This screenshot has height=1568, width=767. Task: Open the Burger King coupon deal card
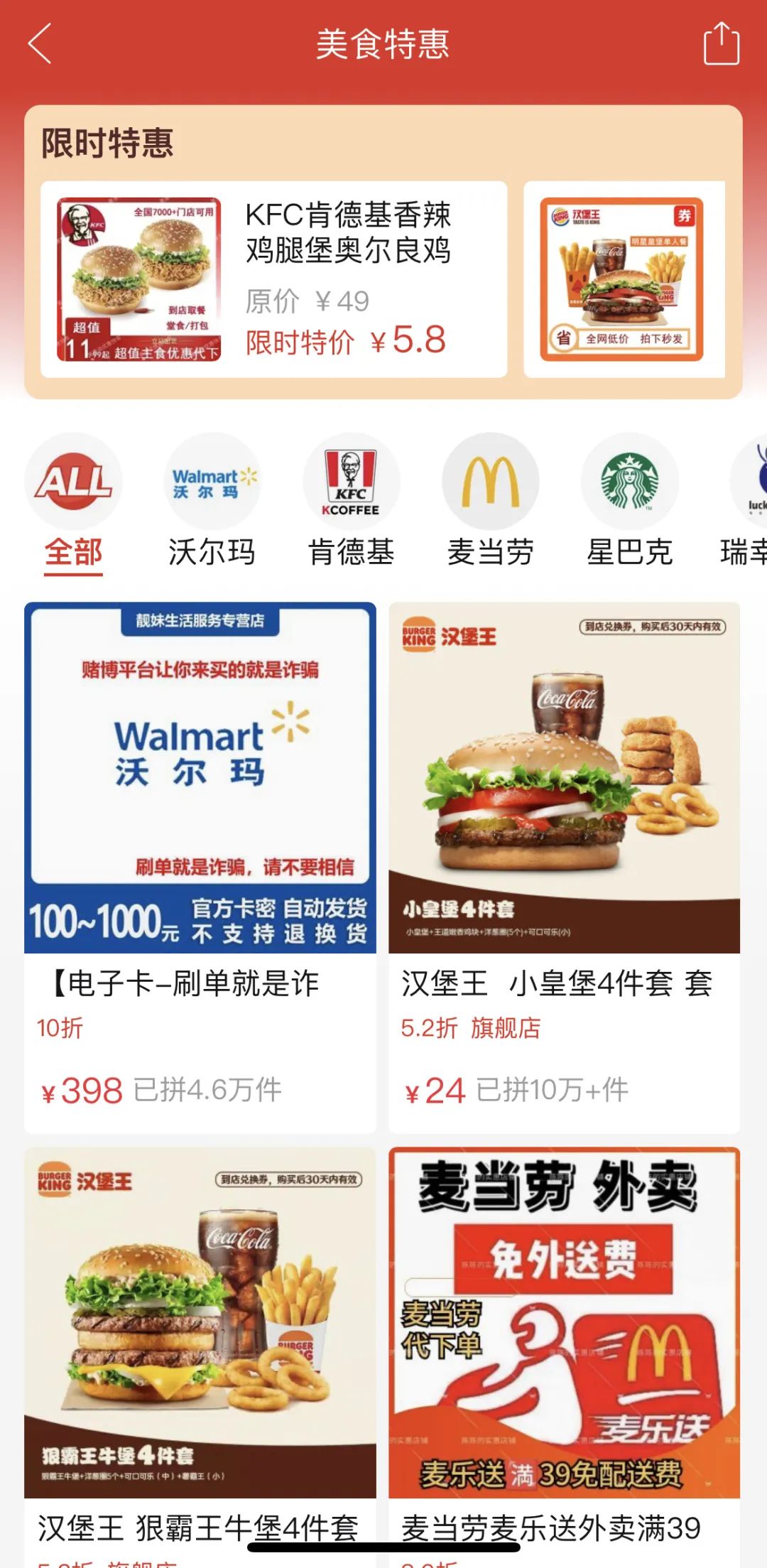624,279
